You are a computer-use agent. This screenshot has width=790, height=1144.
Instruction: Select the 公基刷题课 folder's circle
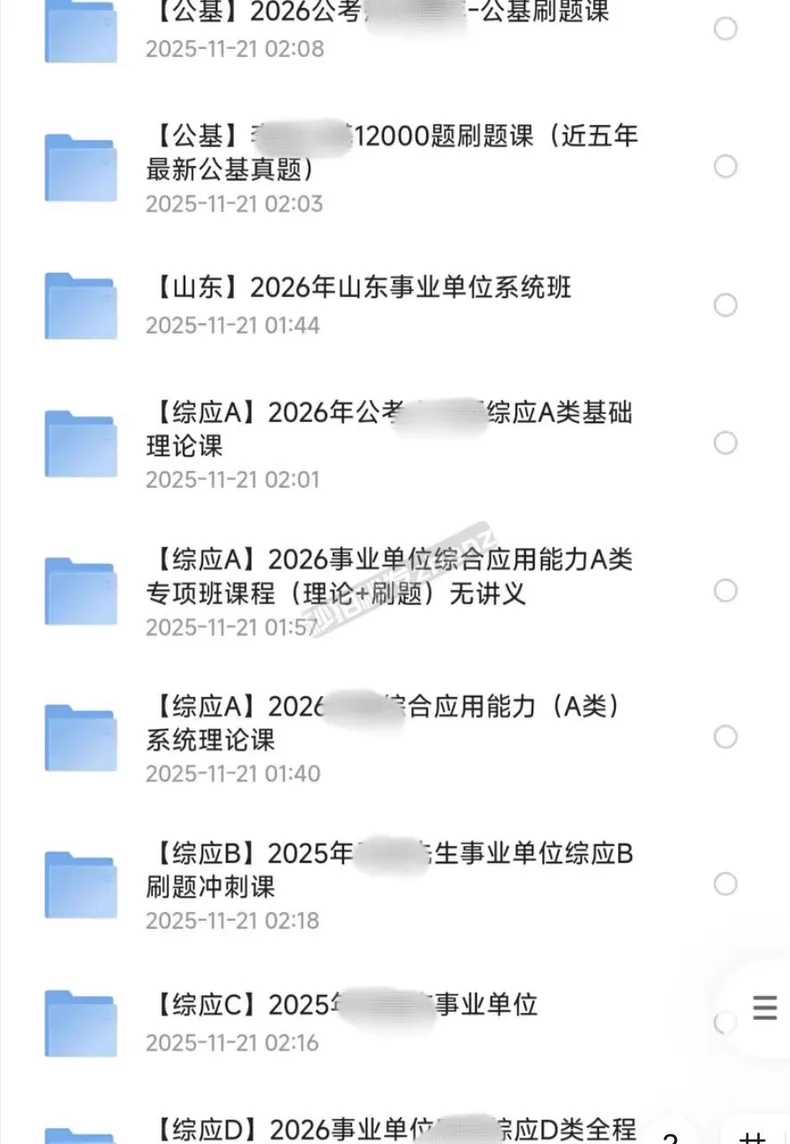point(726,28)
